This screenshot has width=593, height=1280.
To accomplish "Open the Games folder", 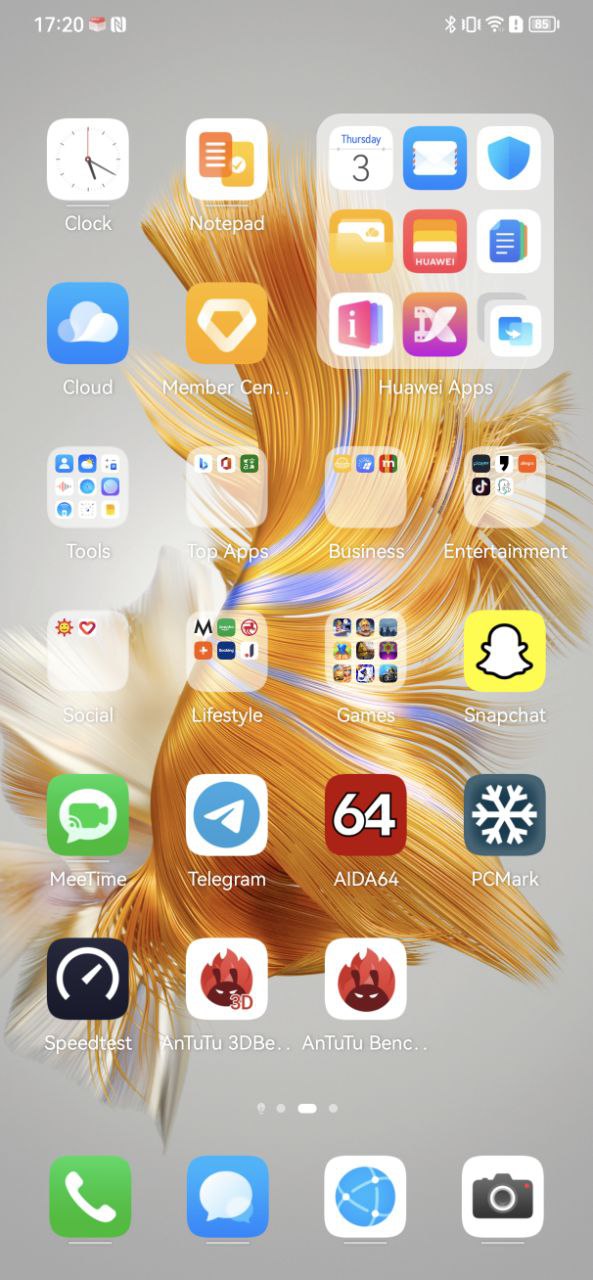I will (366, 651).
